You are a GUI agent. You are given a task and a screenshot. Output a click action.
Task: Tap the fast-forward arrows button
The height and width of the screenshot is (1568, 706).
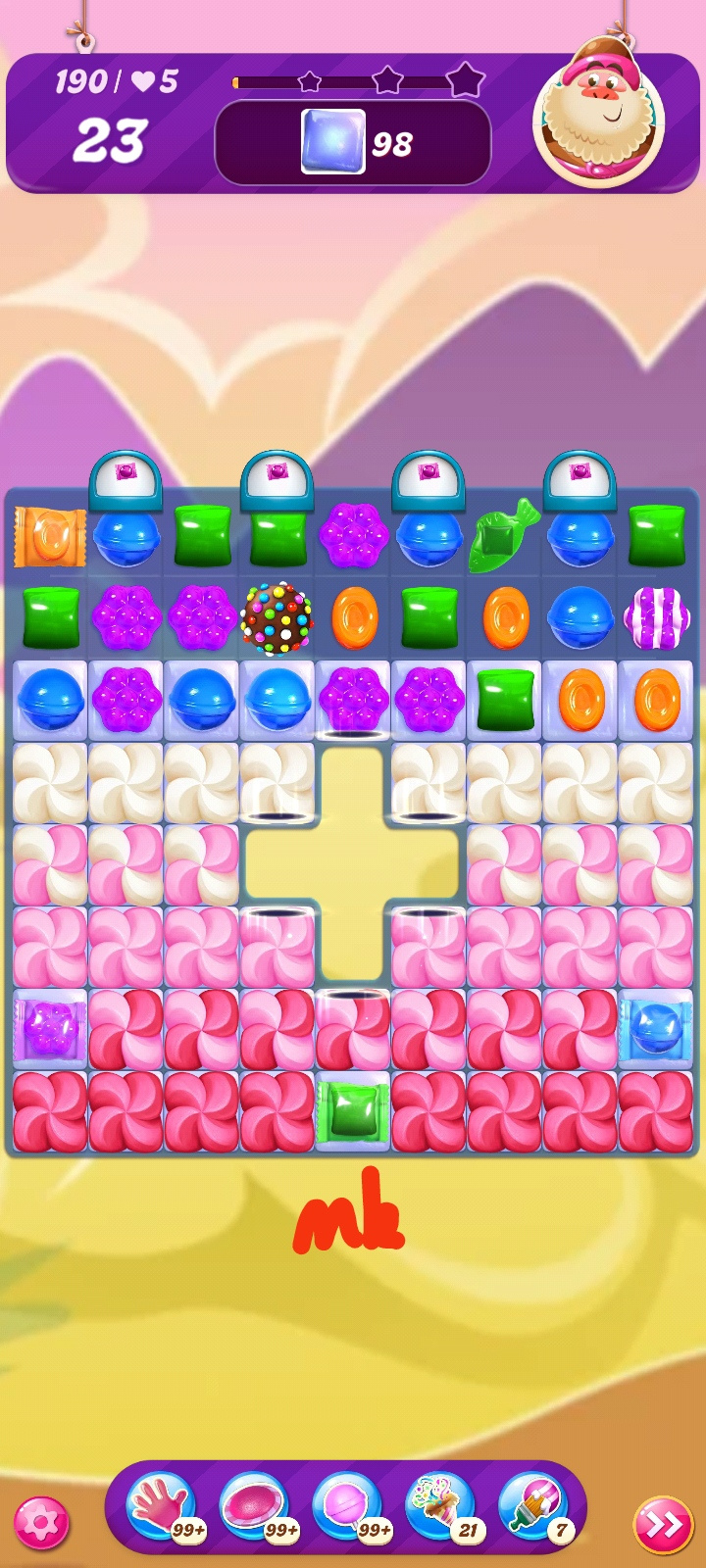[663, 1524]
